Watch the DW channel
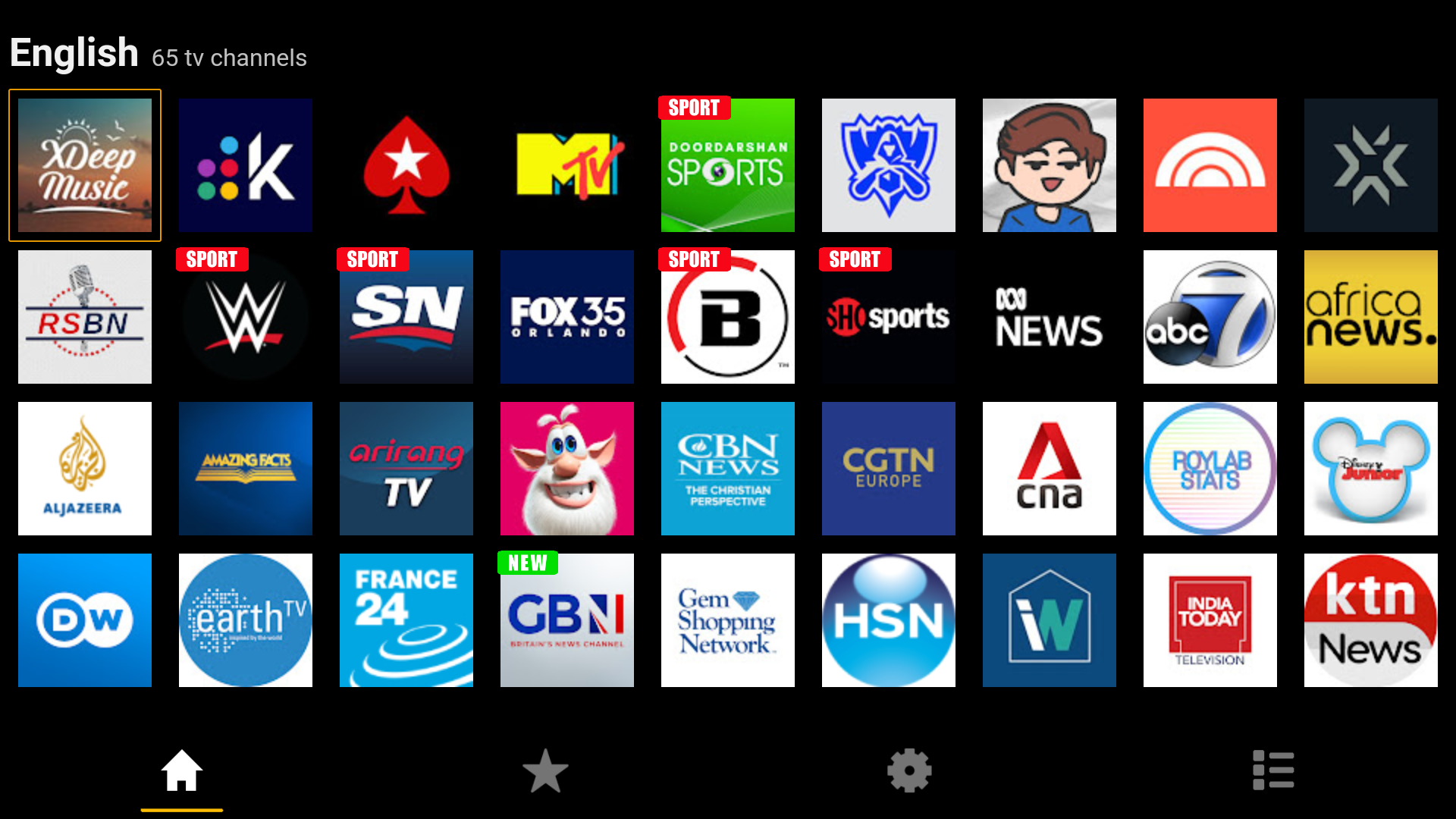This screenshot has width=1456, height=819. [85, 620]
